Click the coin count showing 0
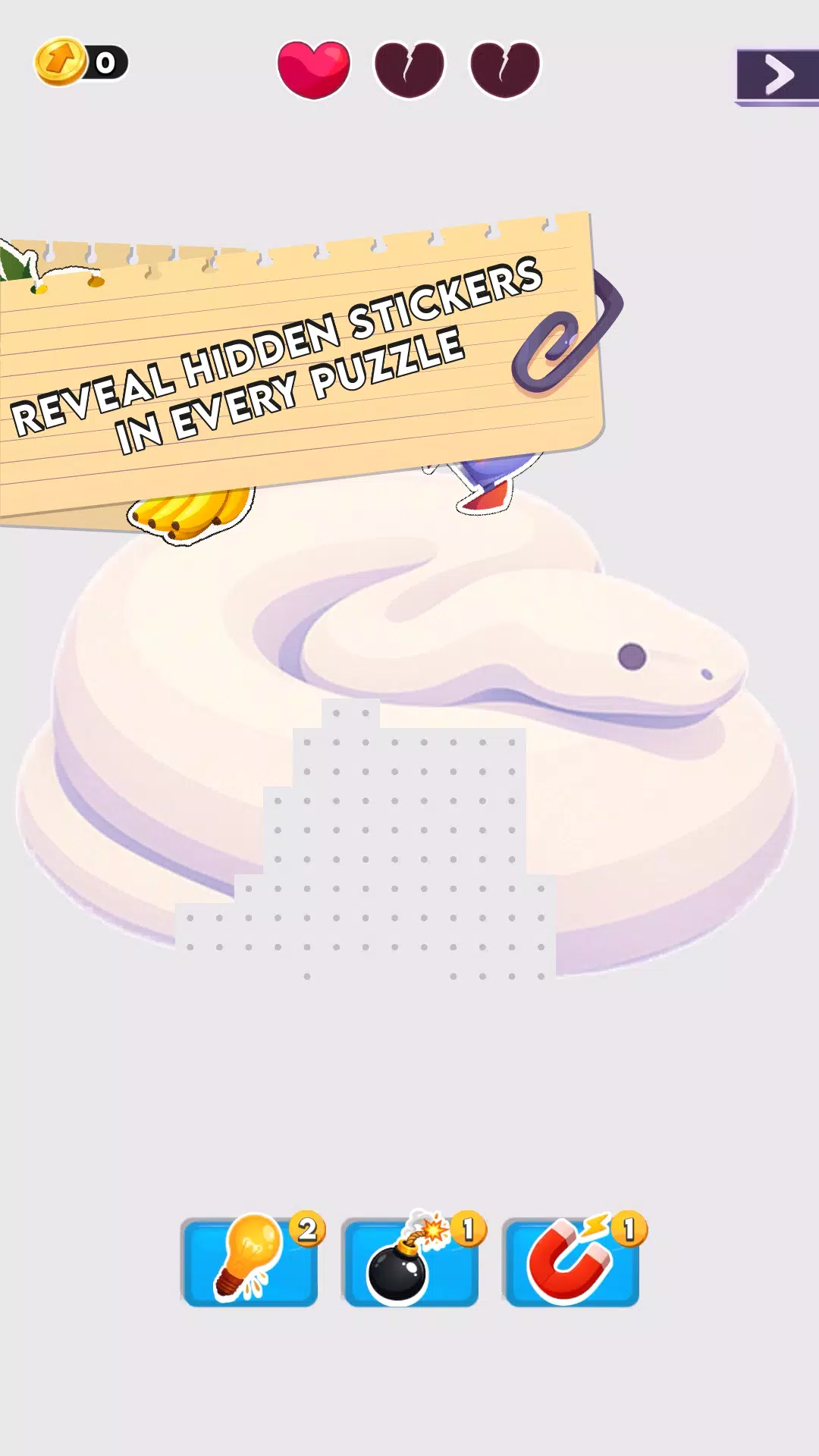 pos(104,62)
